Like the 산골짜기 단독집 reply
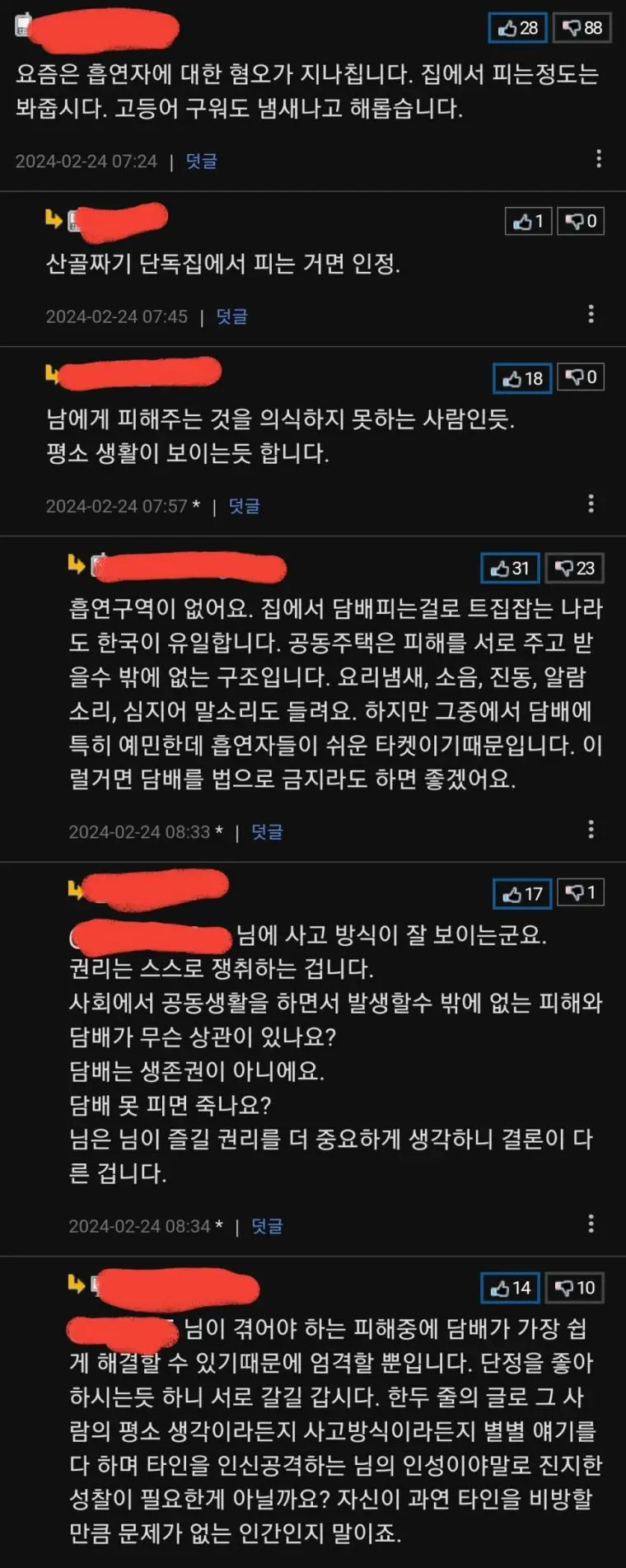The image size is (626, 1568). click(528, 221)
